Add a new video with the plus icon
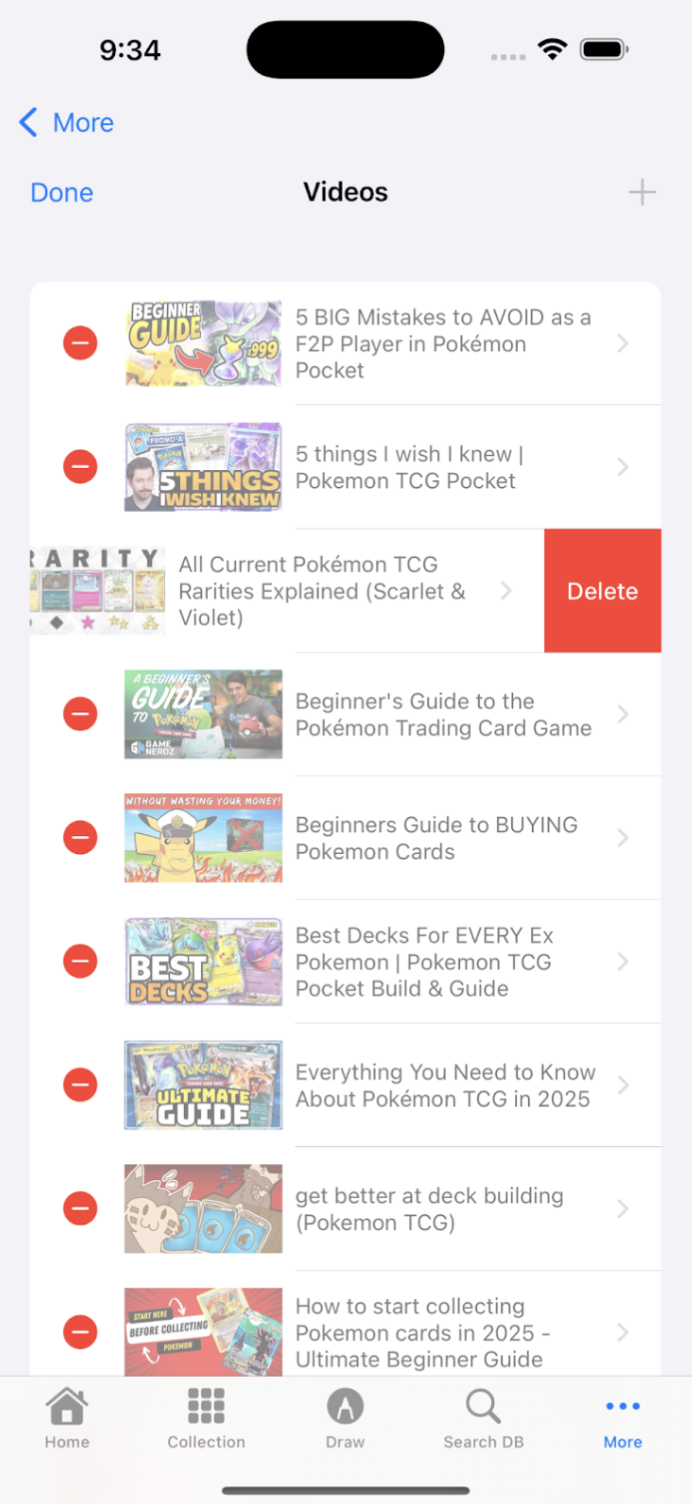The height and width of the screenshot is (1504, 692). pyautogui.click(x=641, y=192)
